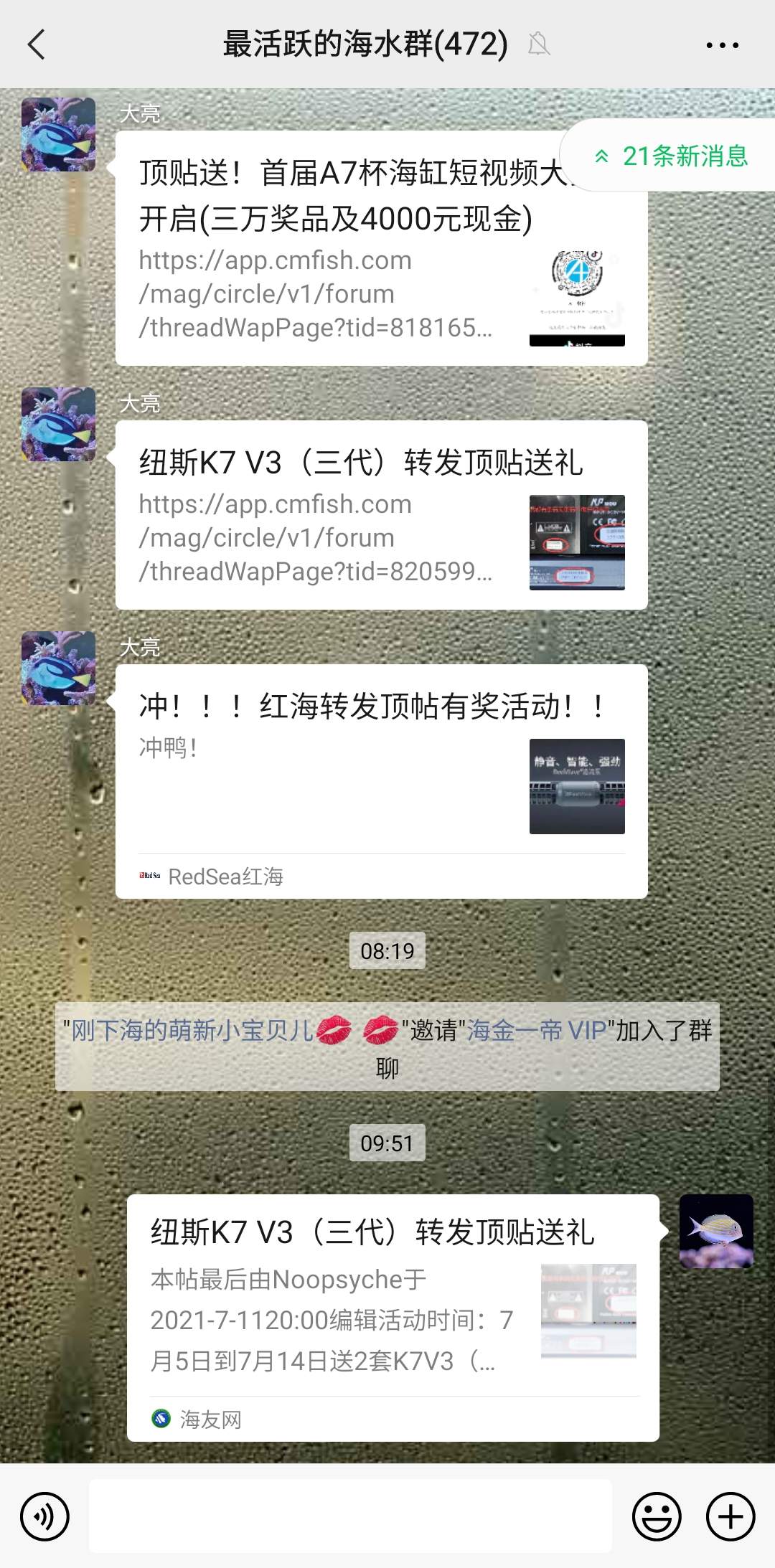Image resolution: width=775 pixels, height=1568 pixels.
Task: Open the plus attachment menu
Action: 731,1516
